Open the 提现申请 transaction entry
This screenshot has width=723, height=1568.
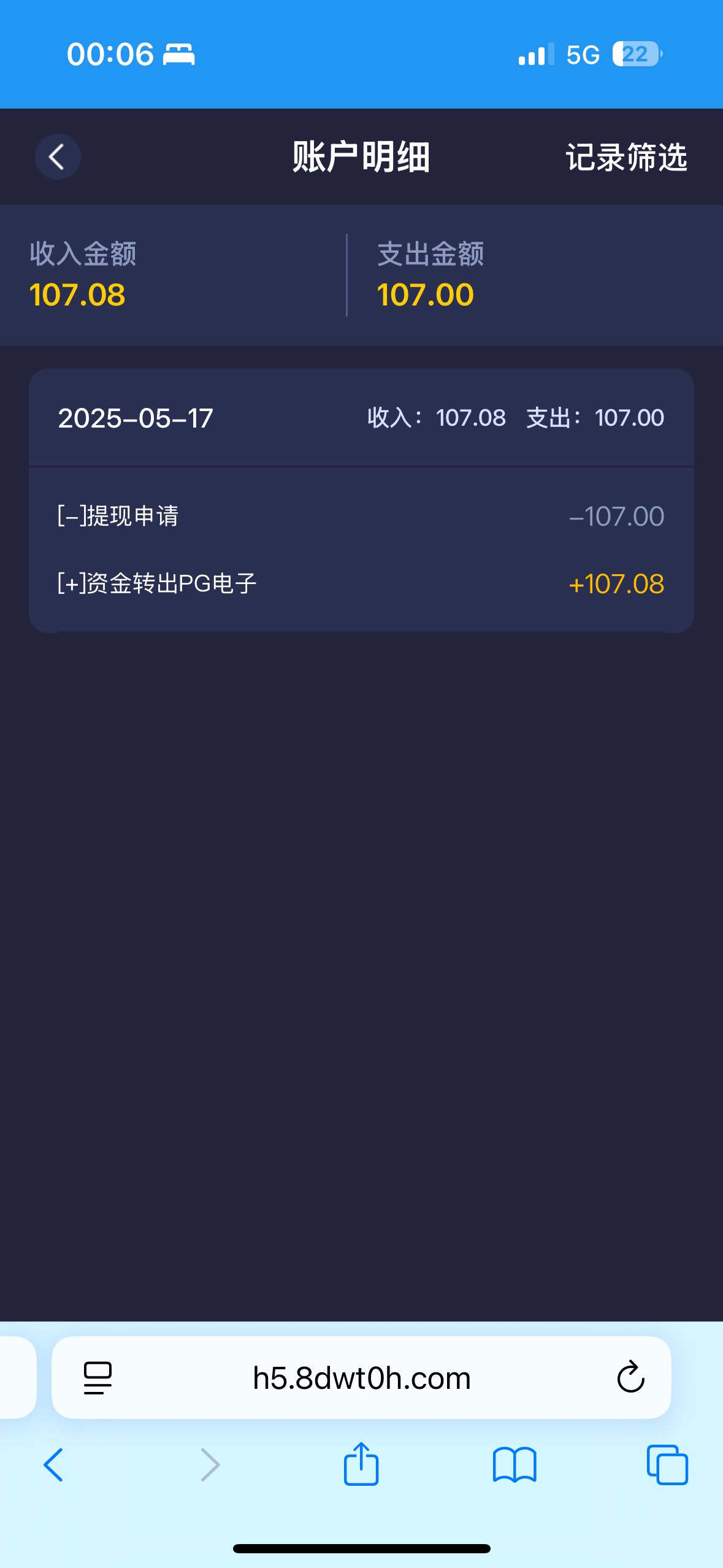pyautogui.click(x=361, y=516)
